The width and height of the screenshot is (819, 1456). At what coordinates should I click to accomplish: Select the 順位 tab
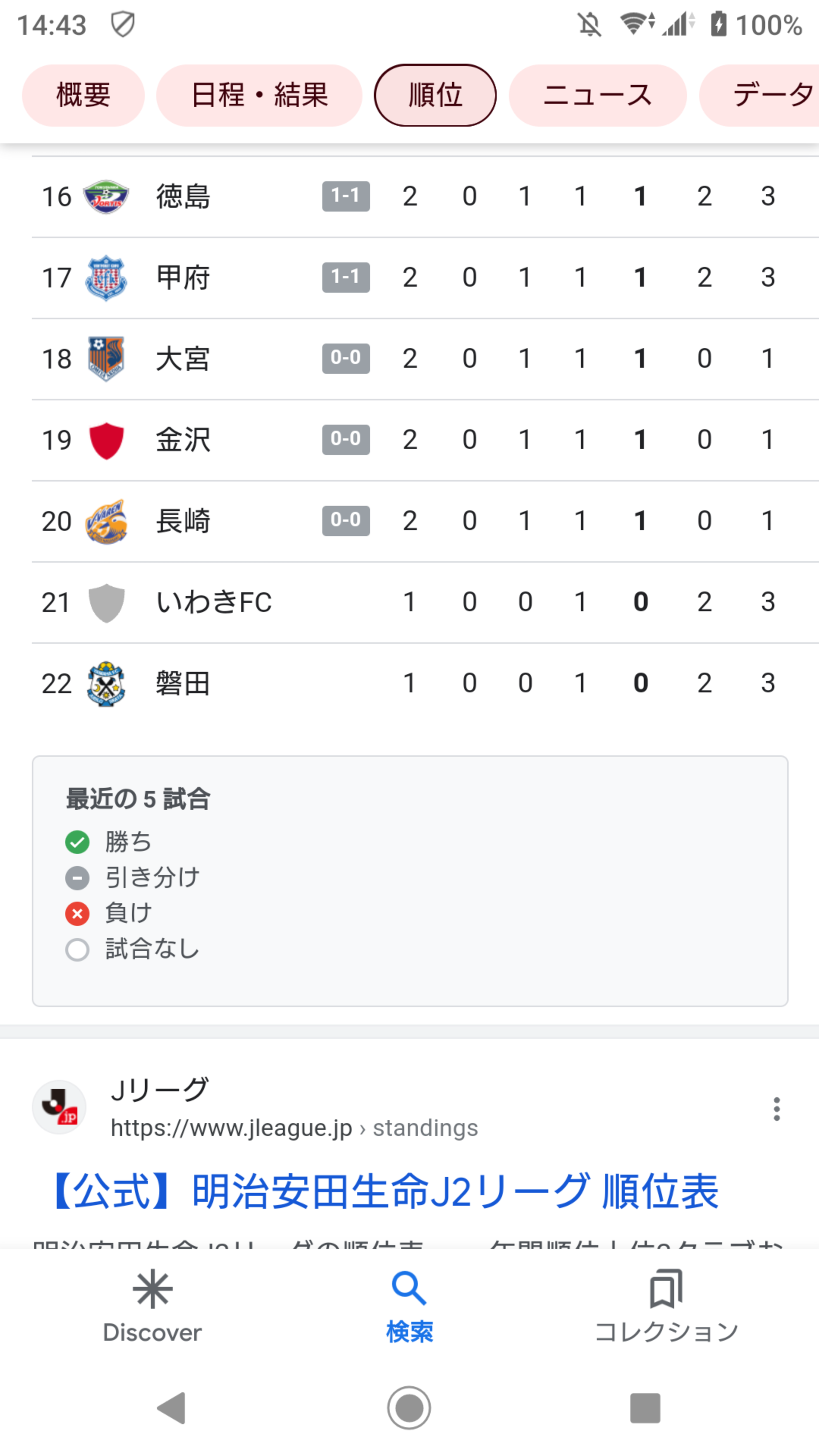(435, 95)
